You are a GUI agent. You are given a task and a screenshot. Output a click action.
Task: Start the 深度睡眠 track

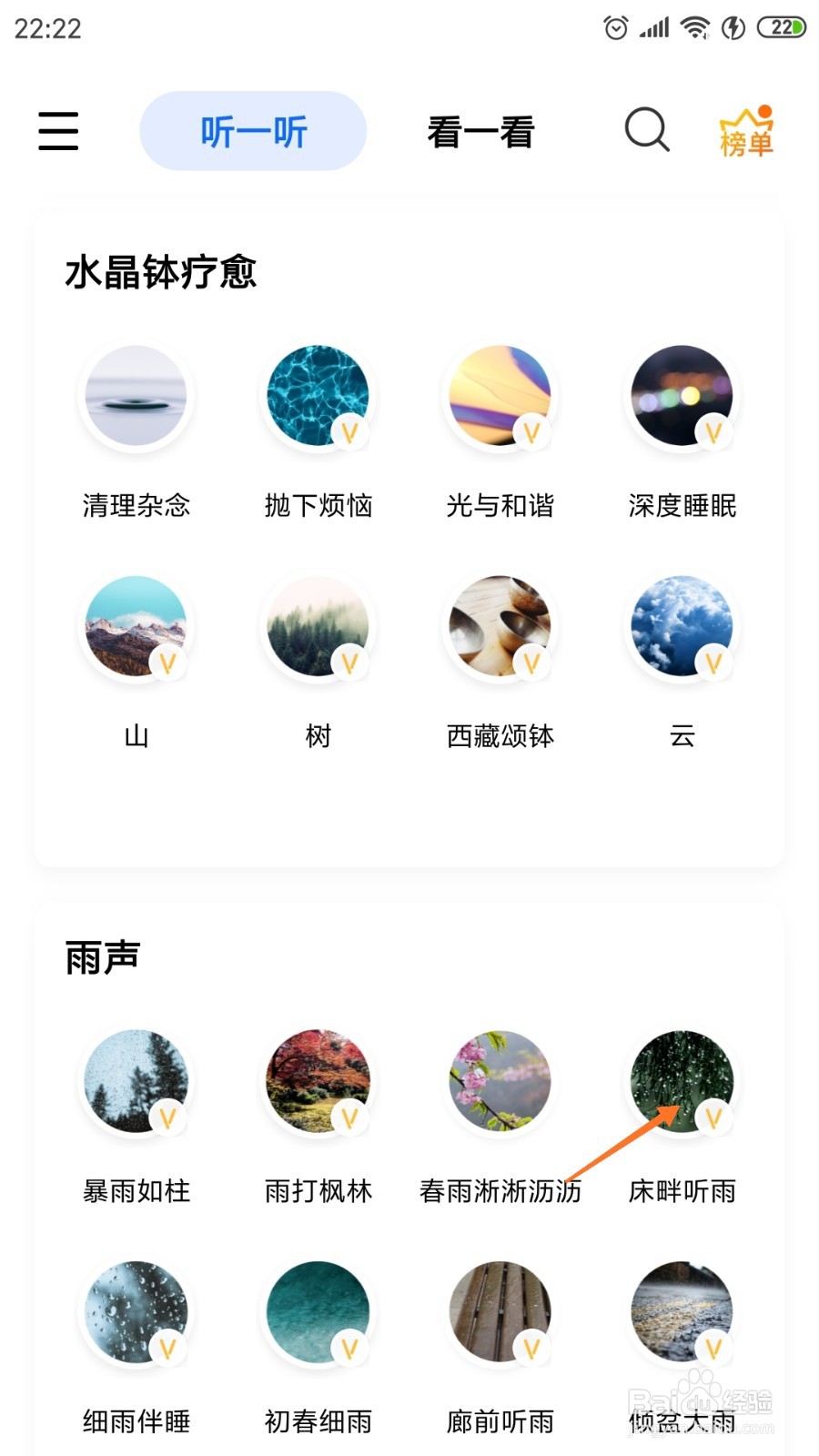[682, 396]
